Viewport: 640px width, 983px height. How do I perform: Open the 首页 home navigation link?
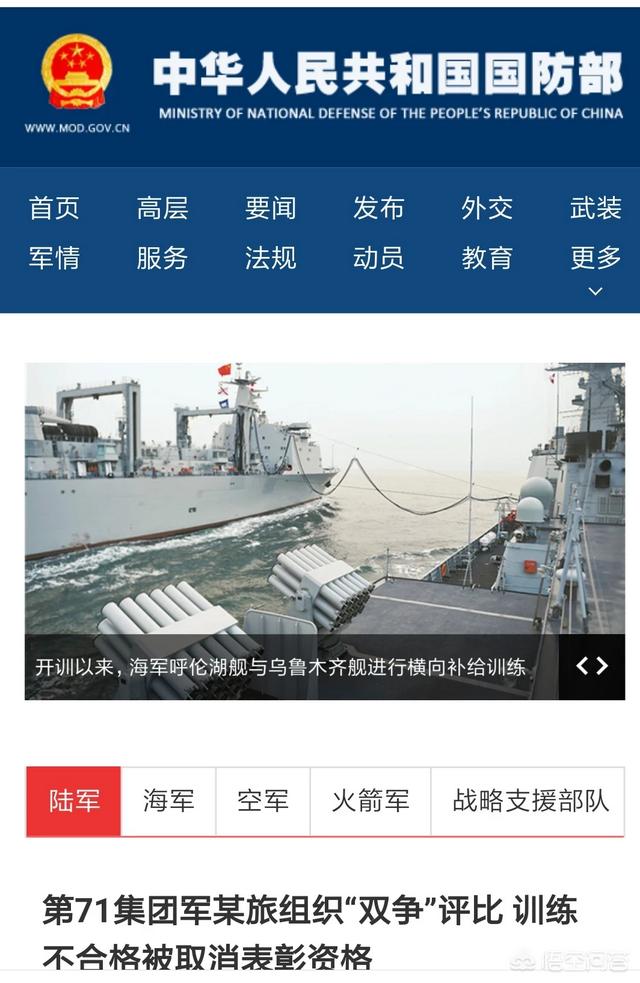pos(54,208)
